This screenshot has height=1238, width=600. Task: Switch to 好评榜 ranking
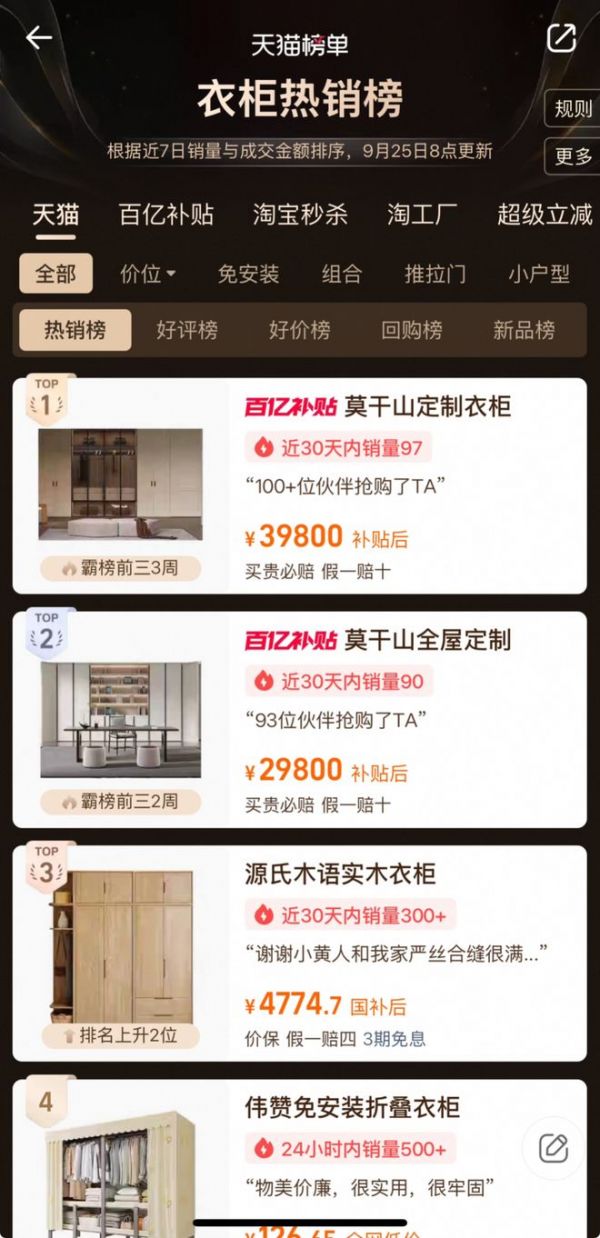[x=187, y=330]
